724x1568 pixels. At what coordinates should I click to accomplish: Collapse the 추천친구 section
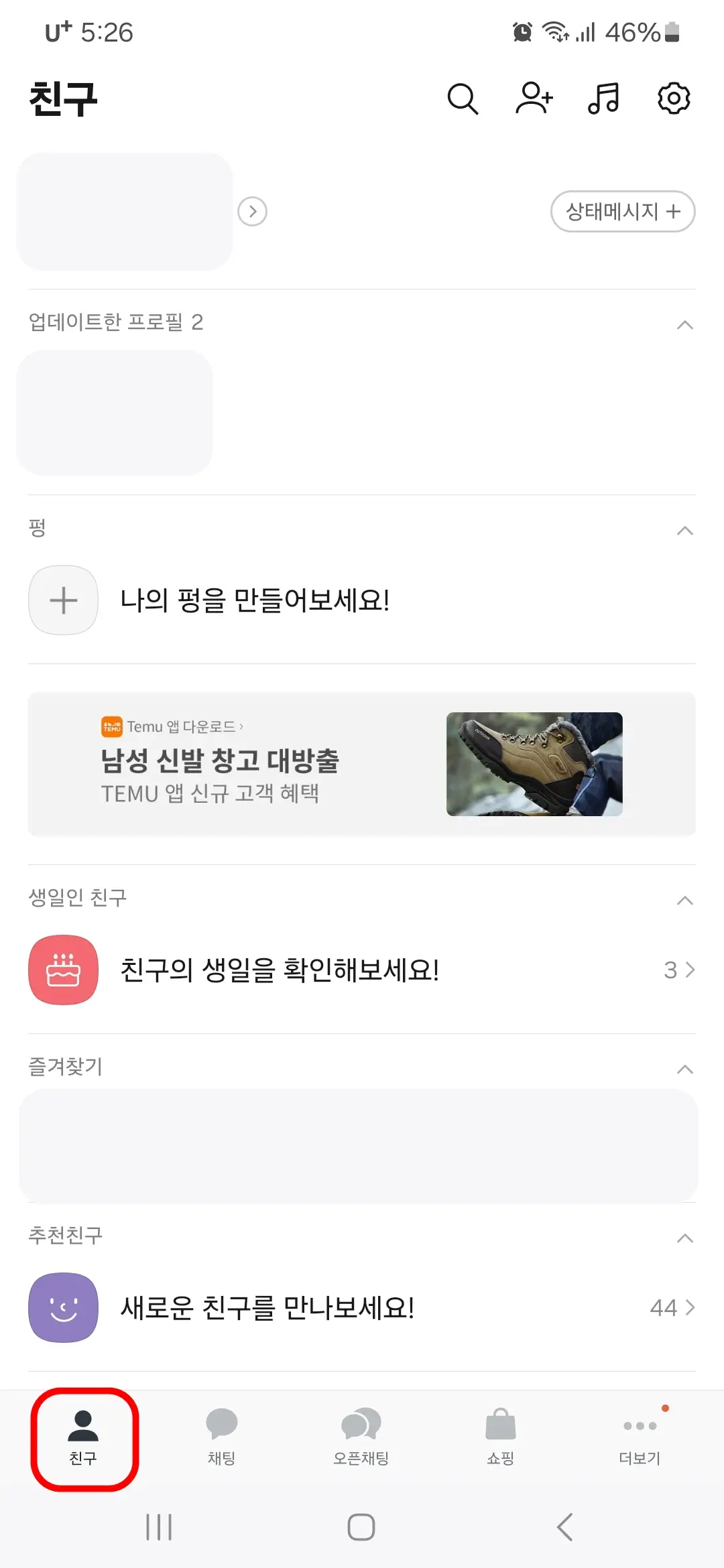684,1236
